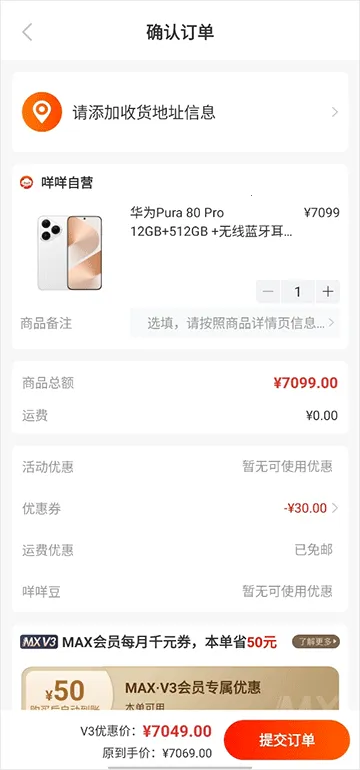Screen dimensions: 360x770
Task: Open the 商品备注 note field
Action: [x=235, y=323]
